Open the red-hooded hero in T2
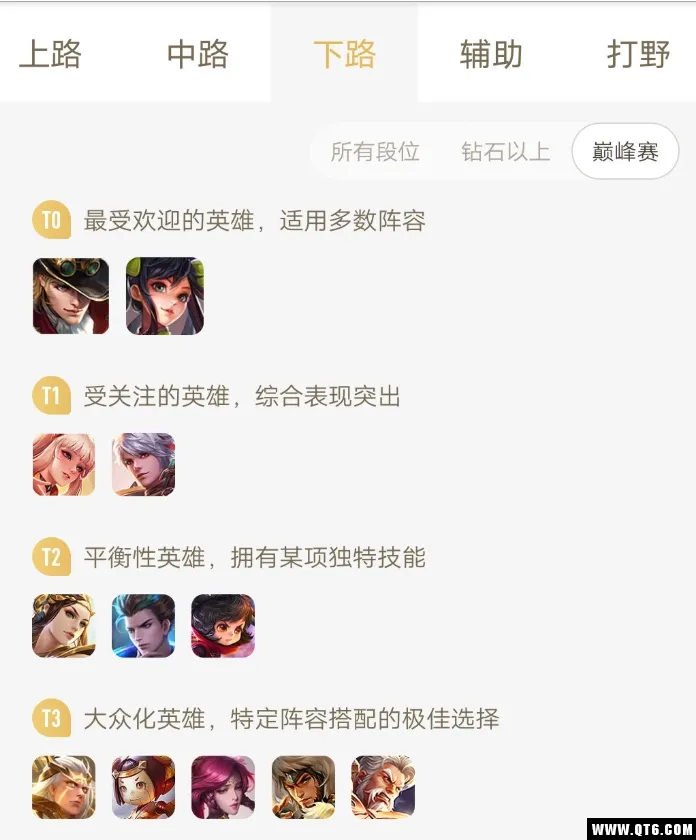The image size is (696, 840). coord(223,626)
